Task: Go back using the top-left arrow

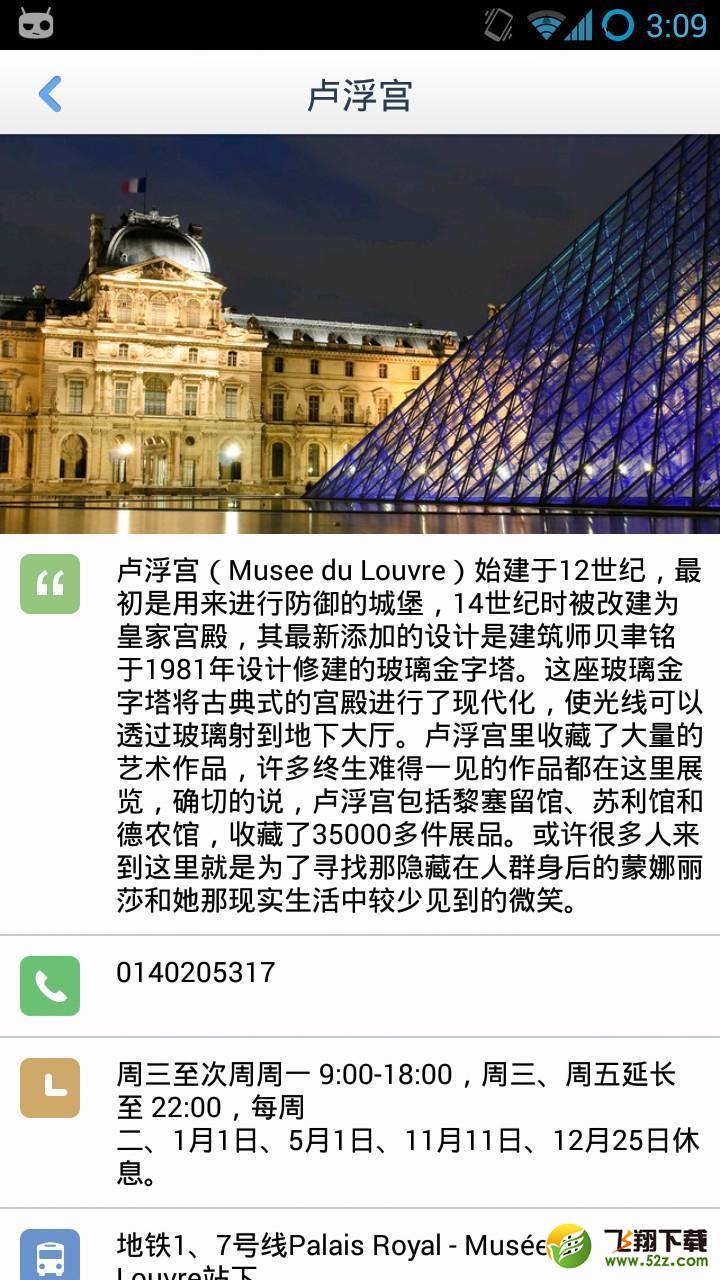Action: click(50, 94)
